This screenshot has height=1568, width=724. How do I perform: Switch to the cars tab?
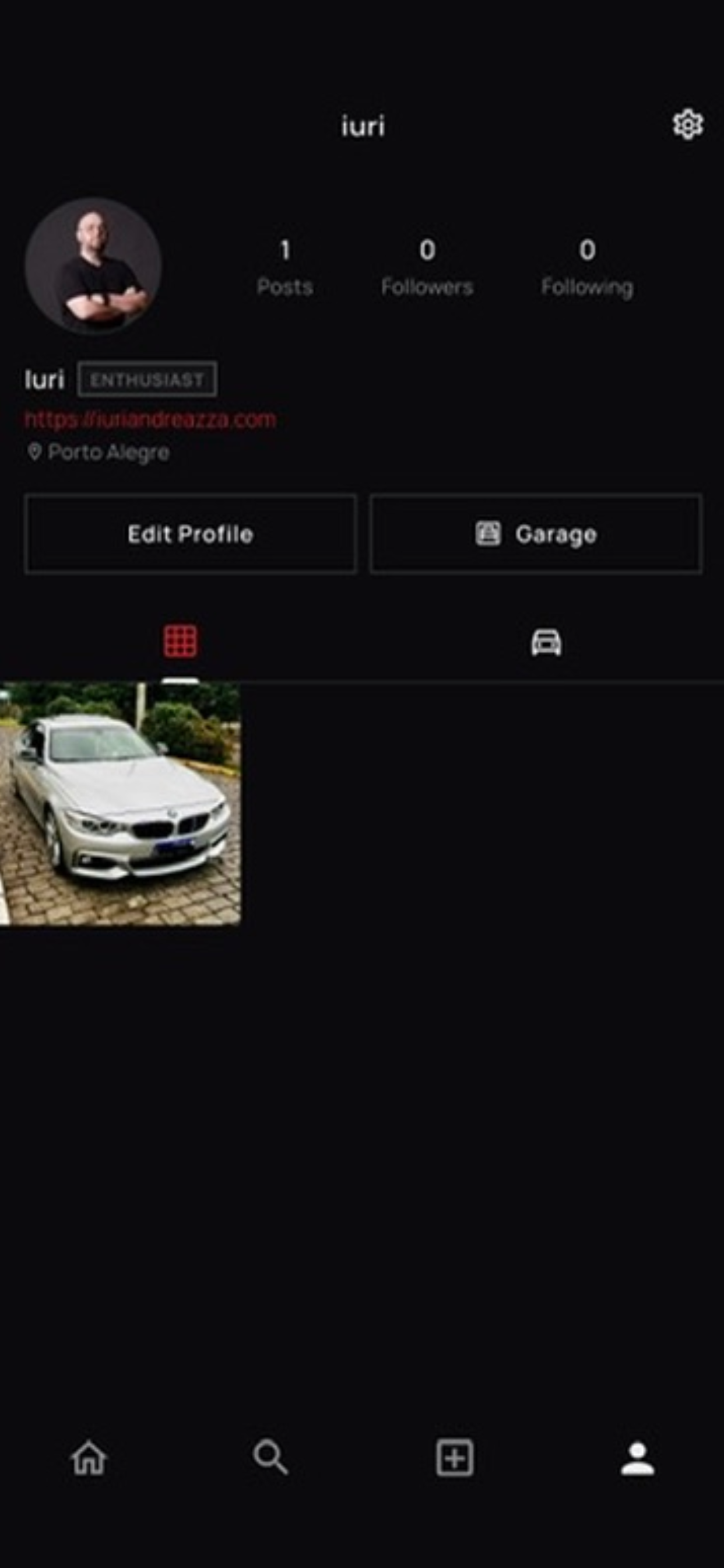[x=546, y=642]
